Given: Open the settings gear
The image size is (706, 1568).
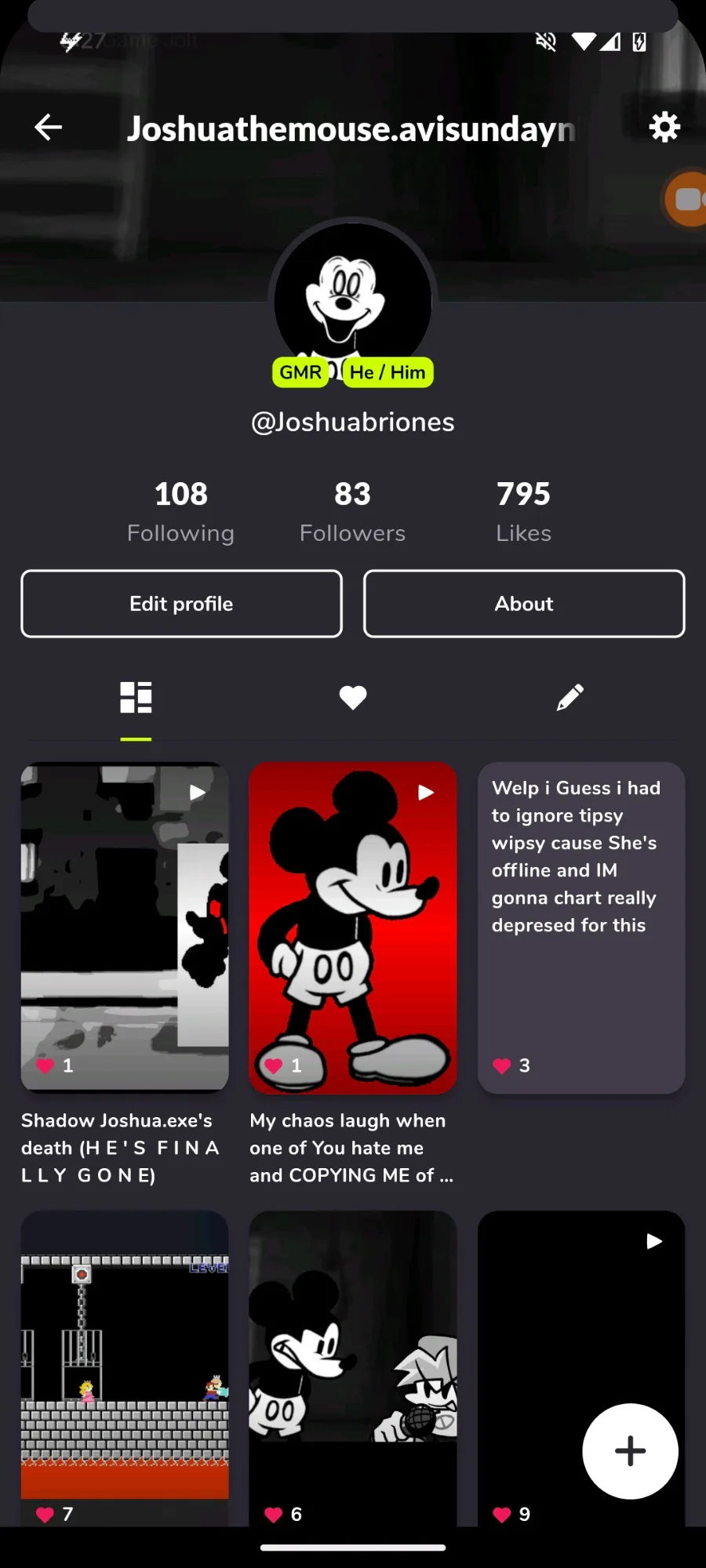Looking at the screenshot, I should (x=664, y=127).
